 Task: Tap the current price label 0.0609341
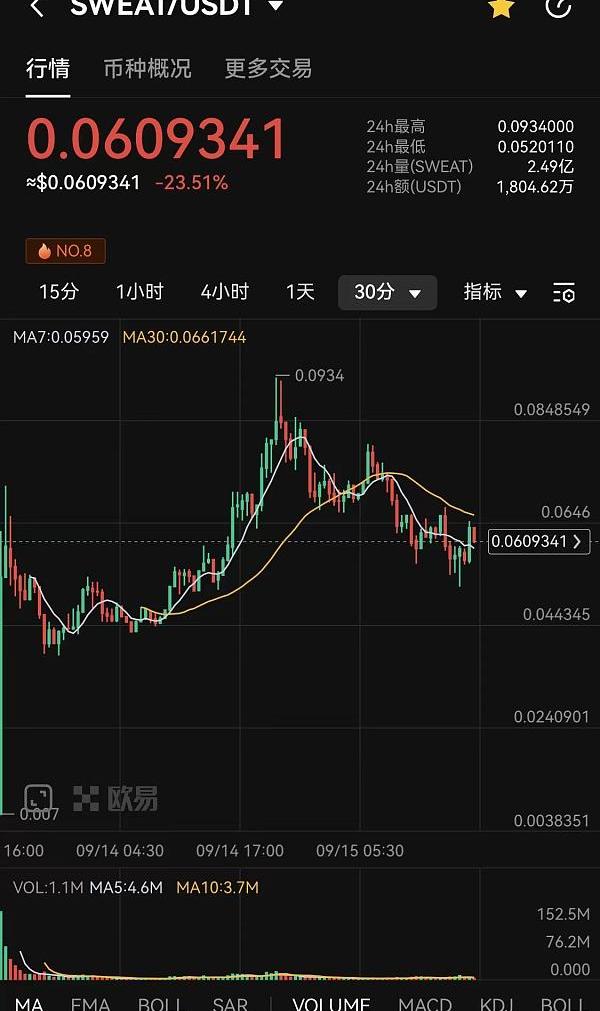coord(538,541)
